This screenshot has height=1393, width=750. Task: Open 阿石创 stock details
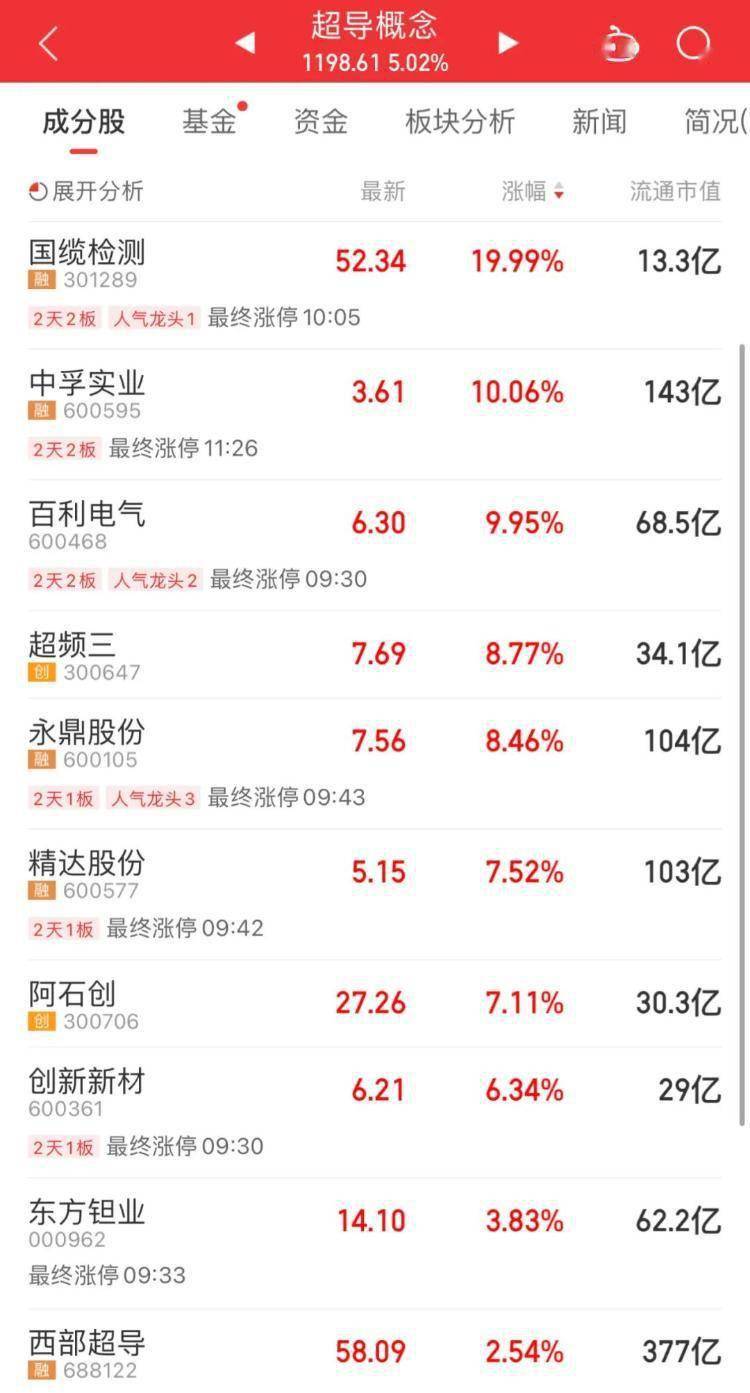pos(72,994)
